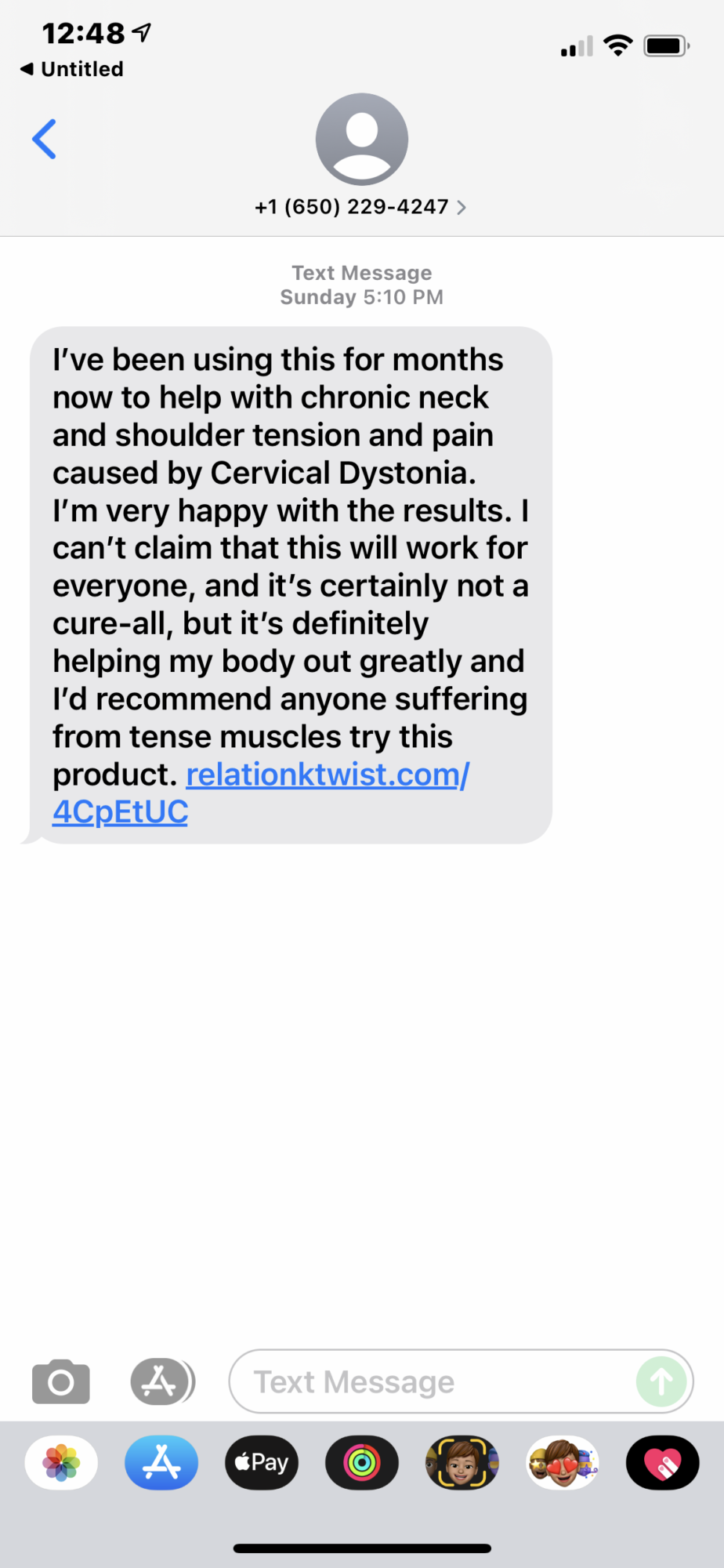
Task: Open the Memoji stickers app
Action: pos(563,1462)
